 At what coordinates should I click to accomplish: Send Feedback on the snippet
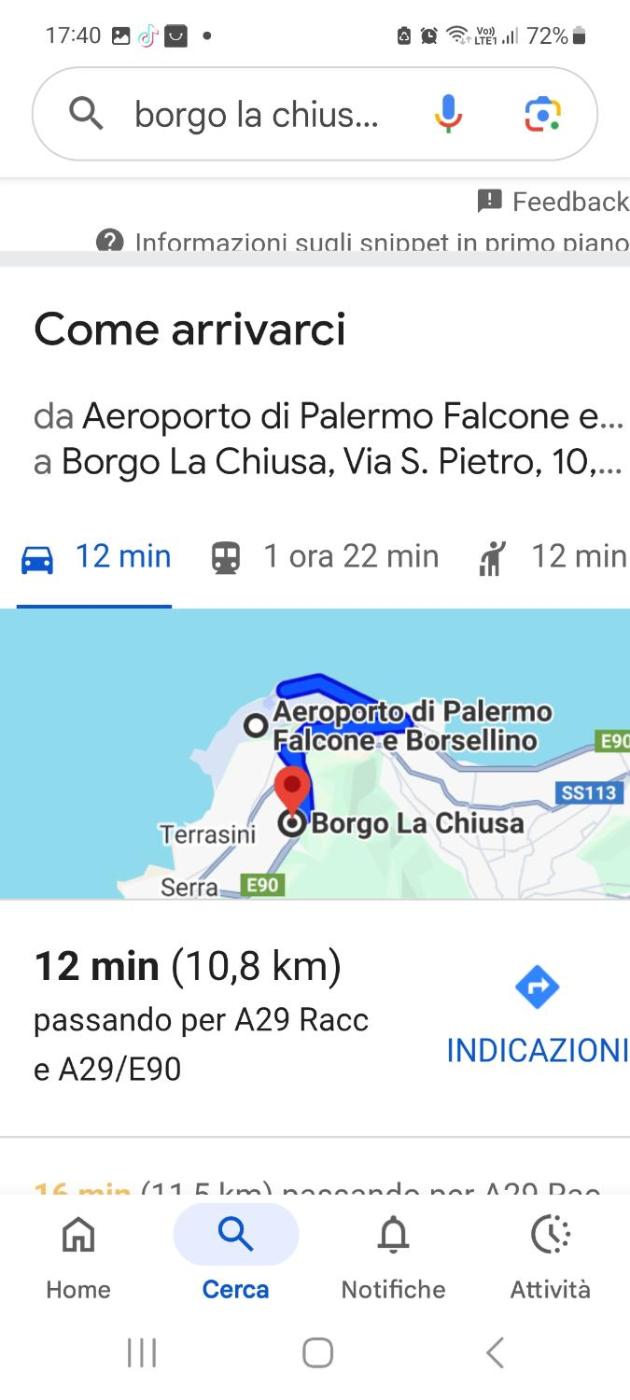click(553, 202)
